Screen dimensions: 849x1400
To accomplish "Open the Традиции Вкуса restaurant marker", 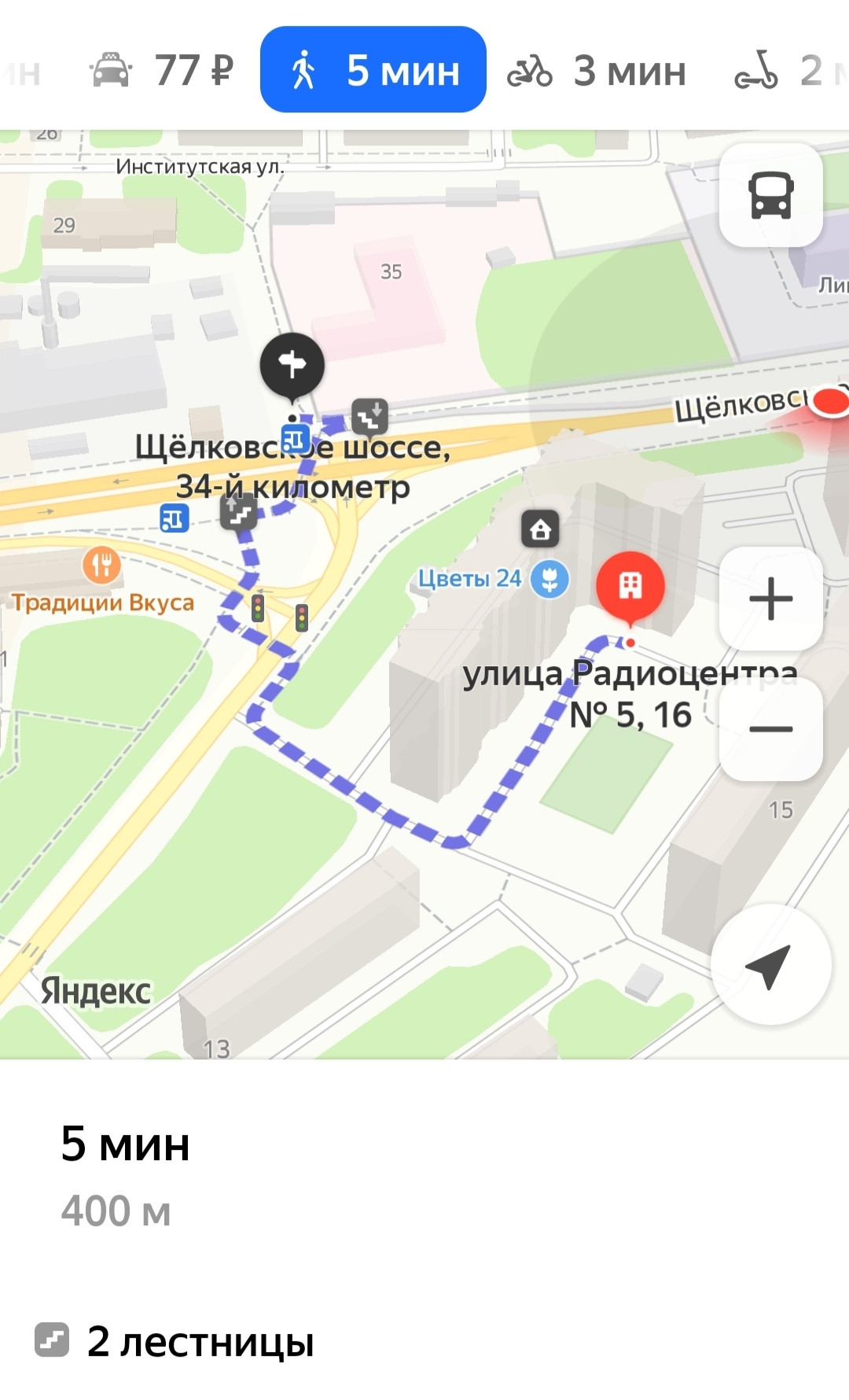I will click(101, 565).
